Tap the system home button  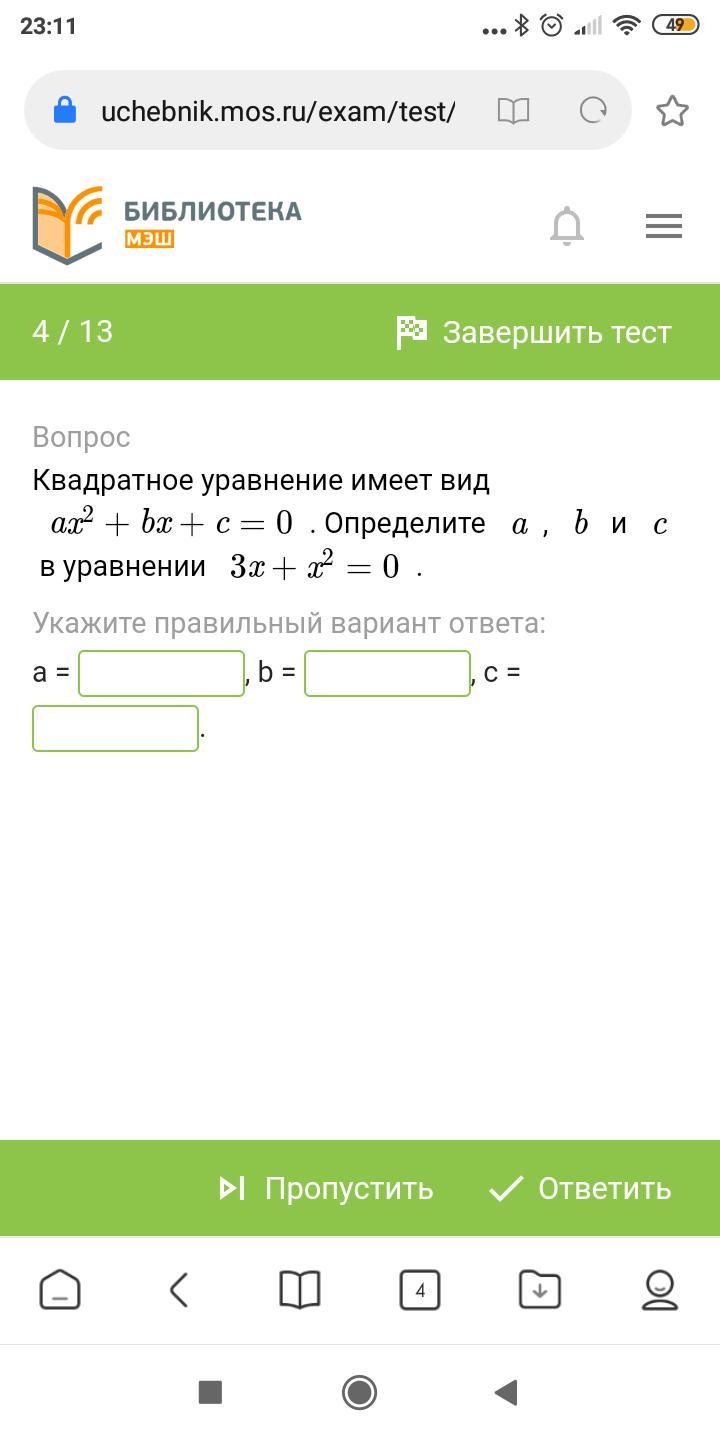pyautogui.click(x=360, y=1392)
